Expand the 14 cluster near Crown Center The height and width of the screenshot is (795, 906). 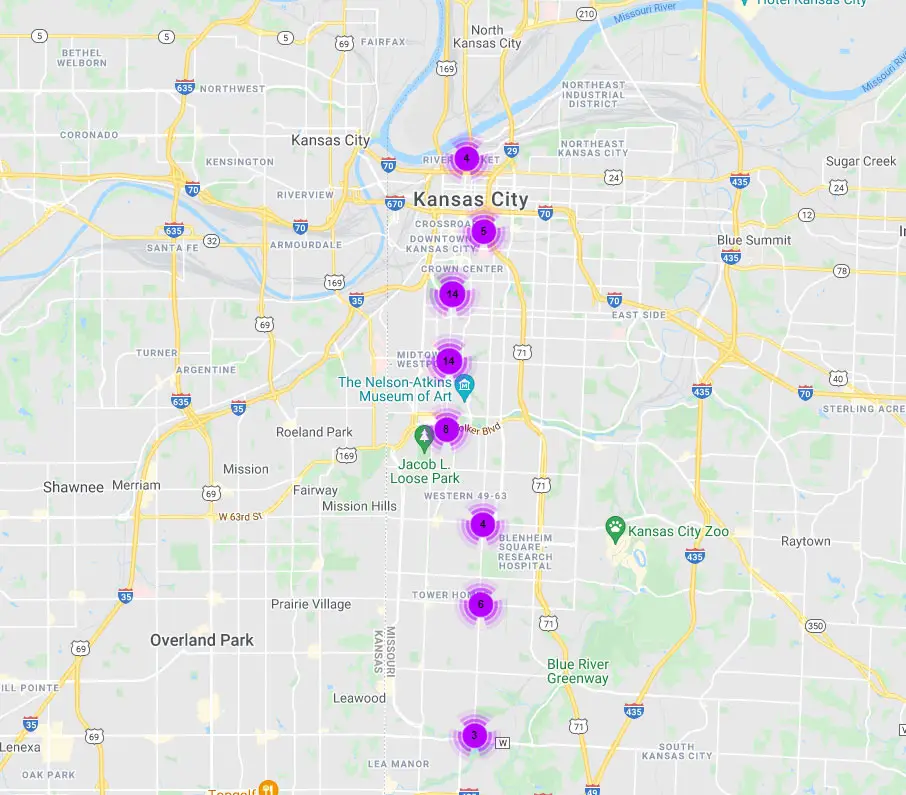pos(453,294)
